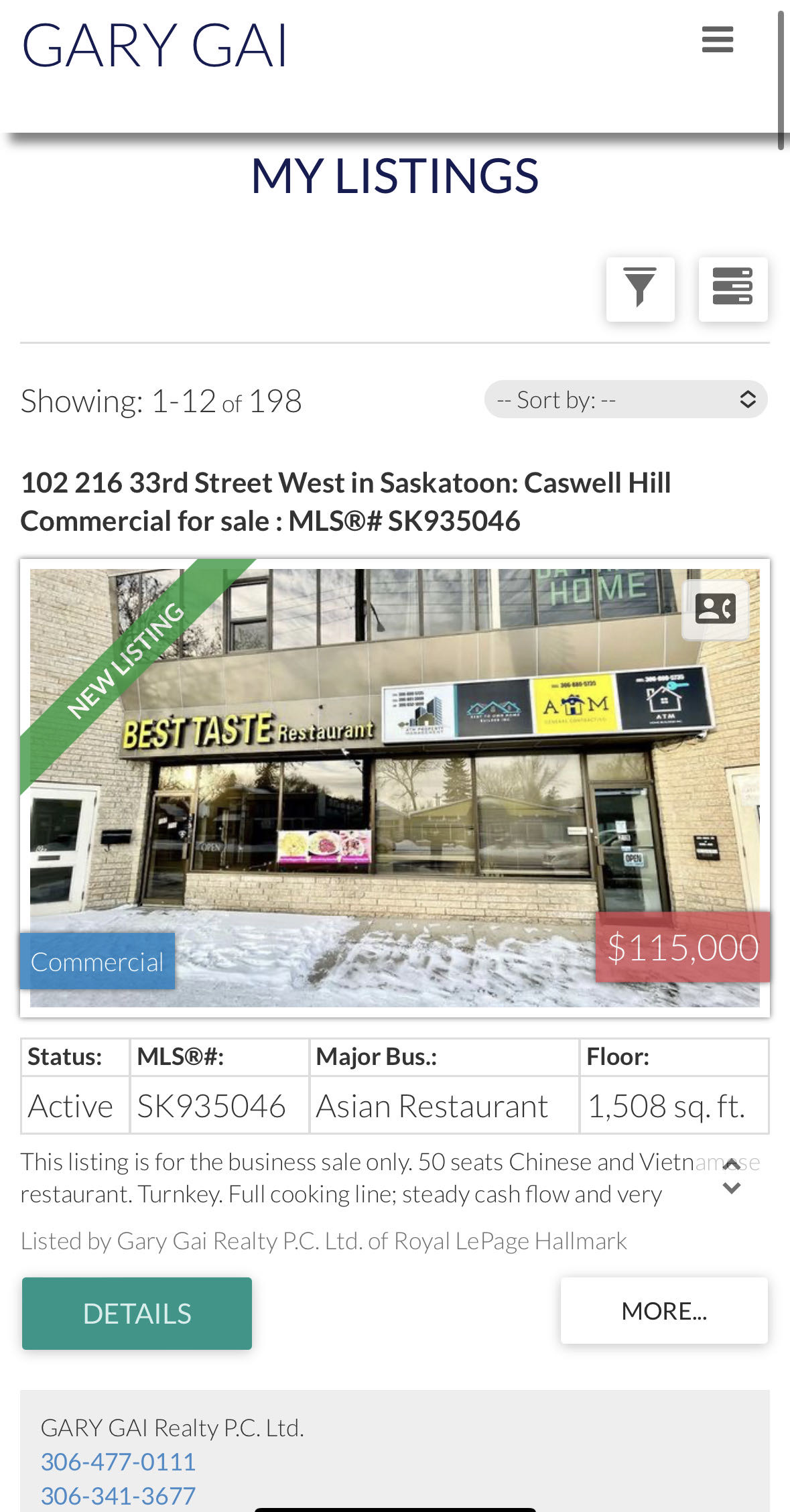Tap the MORE... button
The image size is (790, 1512).
663,1310
